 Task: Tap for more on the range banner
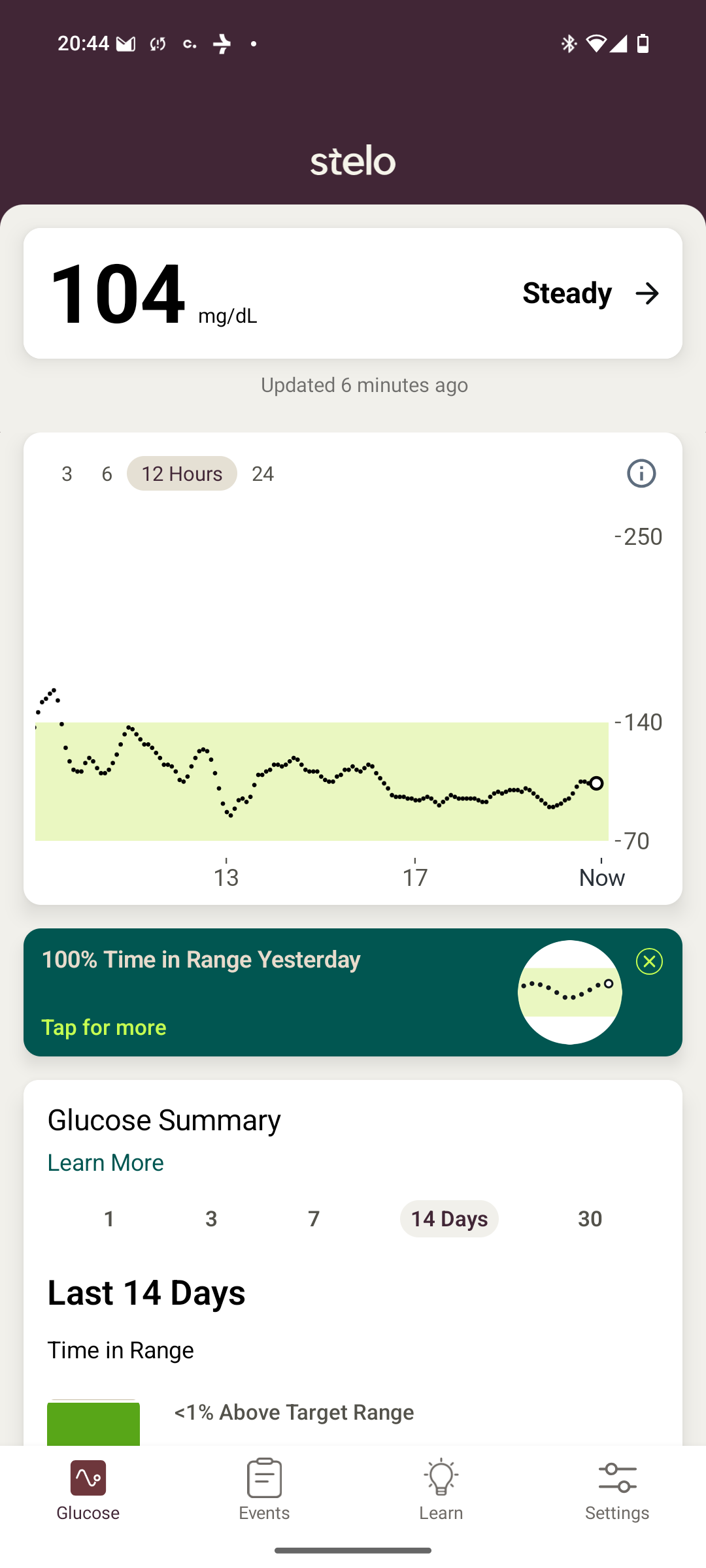[103, 1027]
